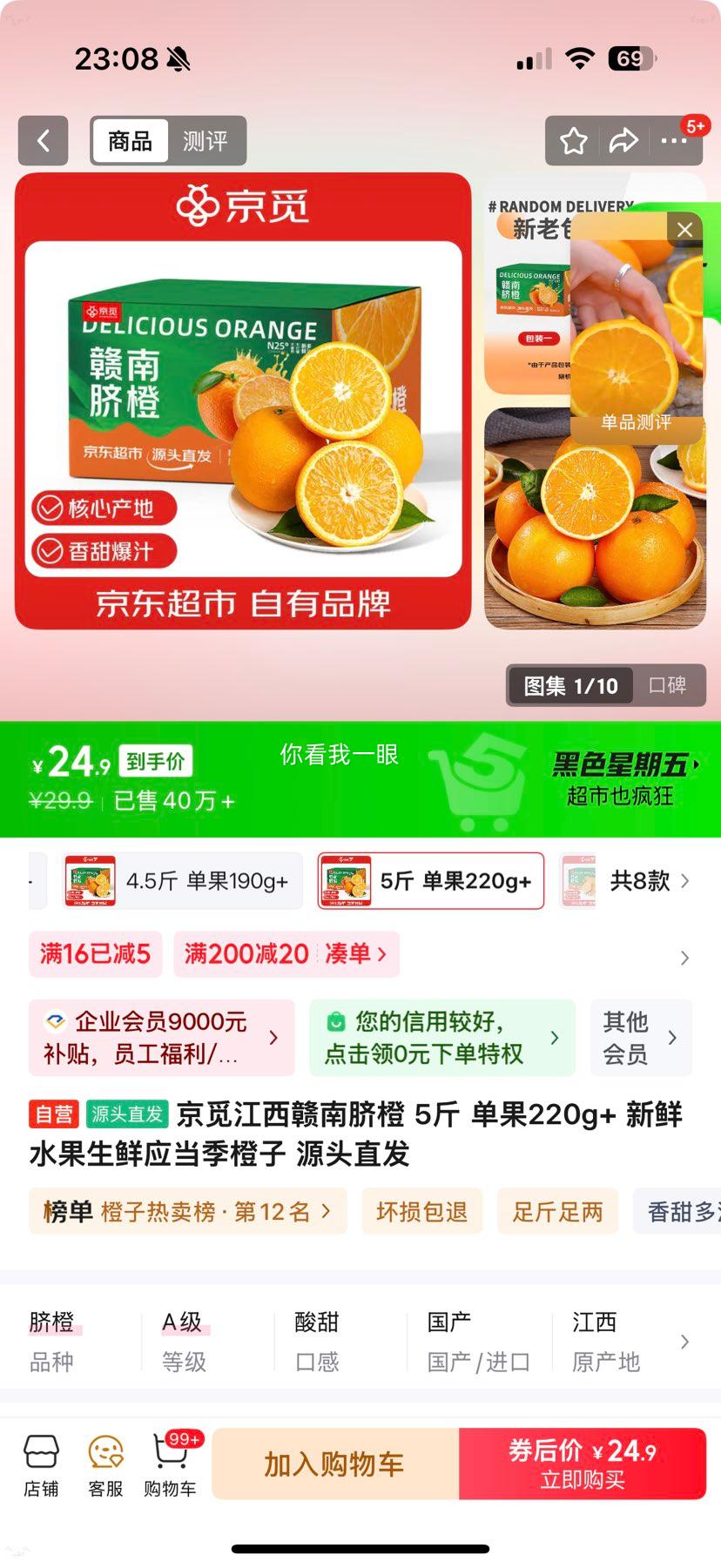721x1568 pixels.
Task: Tap the star to favorite this product
Action: point(573,140)
